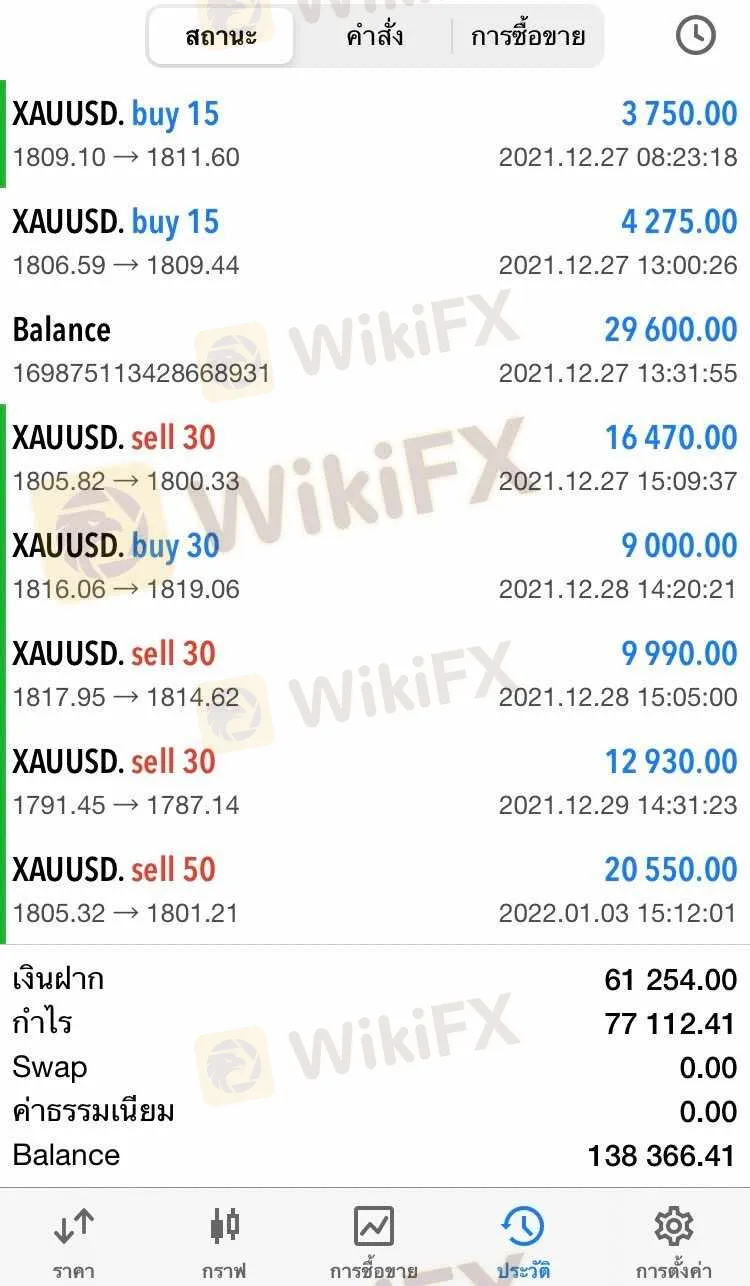Expand XAUUSD buy 15 trade at 08:23:18
This screenshot has width=750, height=1286.
tap(375, 134)
